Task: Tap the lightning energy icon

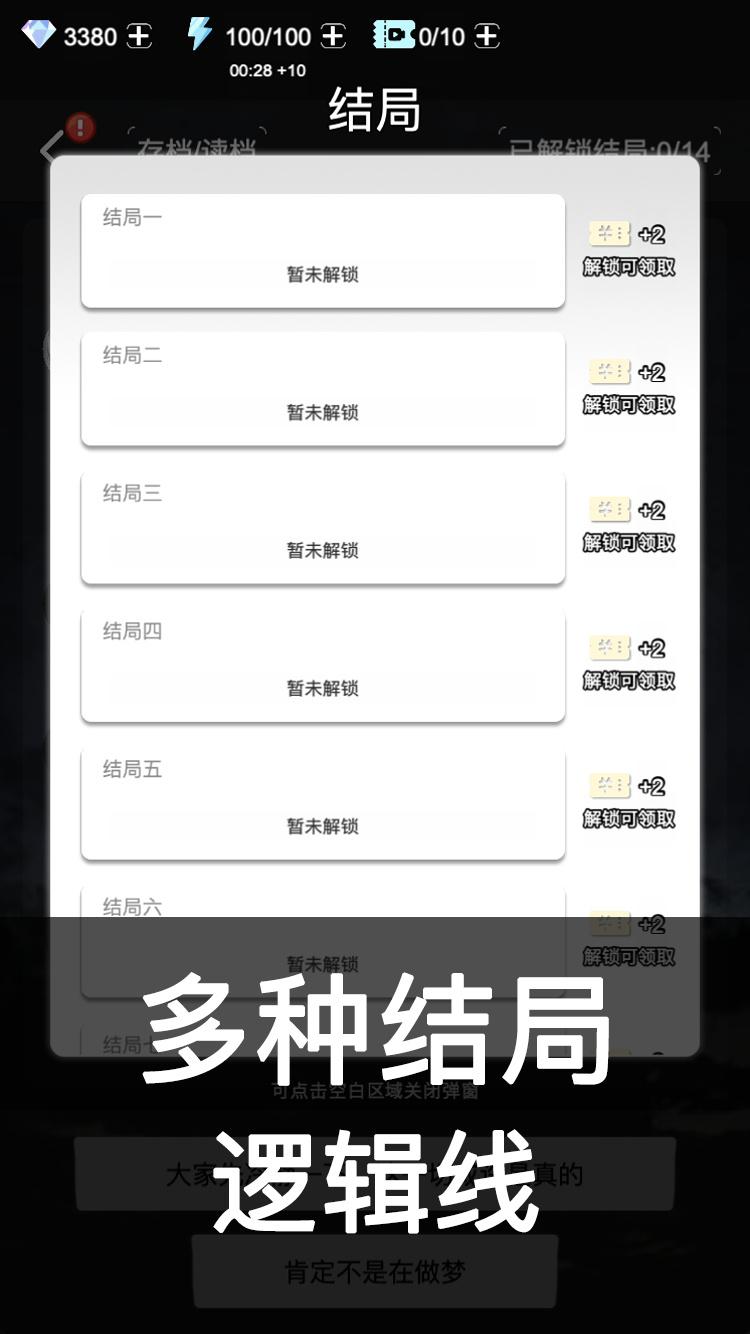Action: pos(199,33)
